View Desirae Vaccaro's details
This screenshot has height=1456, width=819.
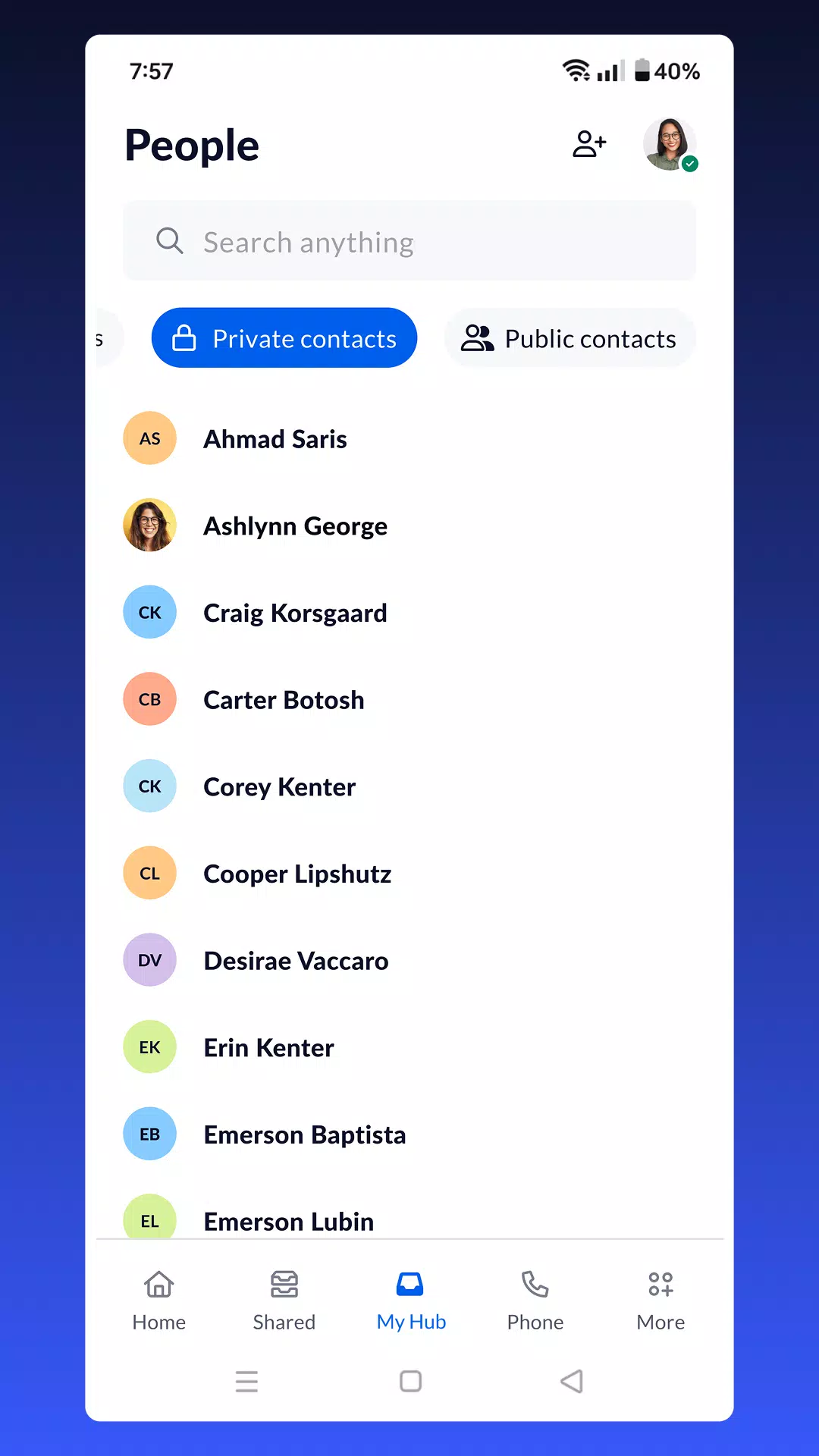pos(296,961)
